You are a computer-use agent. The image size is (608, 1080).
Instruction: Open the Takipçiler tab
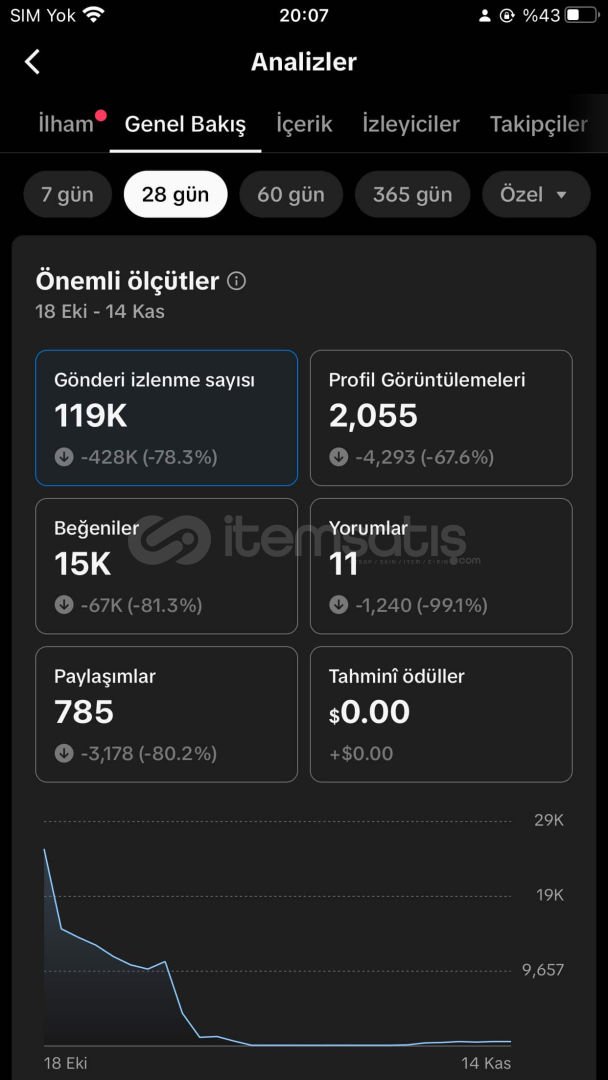[538, 124]
